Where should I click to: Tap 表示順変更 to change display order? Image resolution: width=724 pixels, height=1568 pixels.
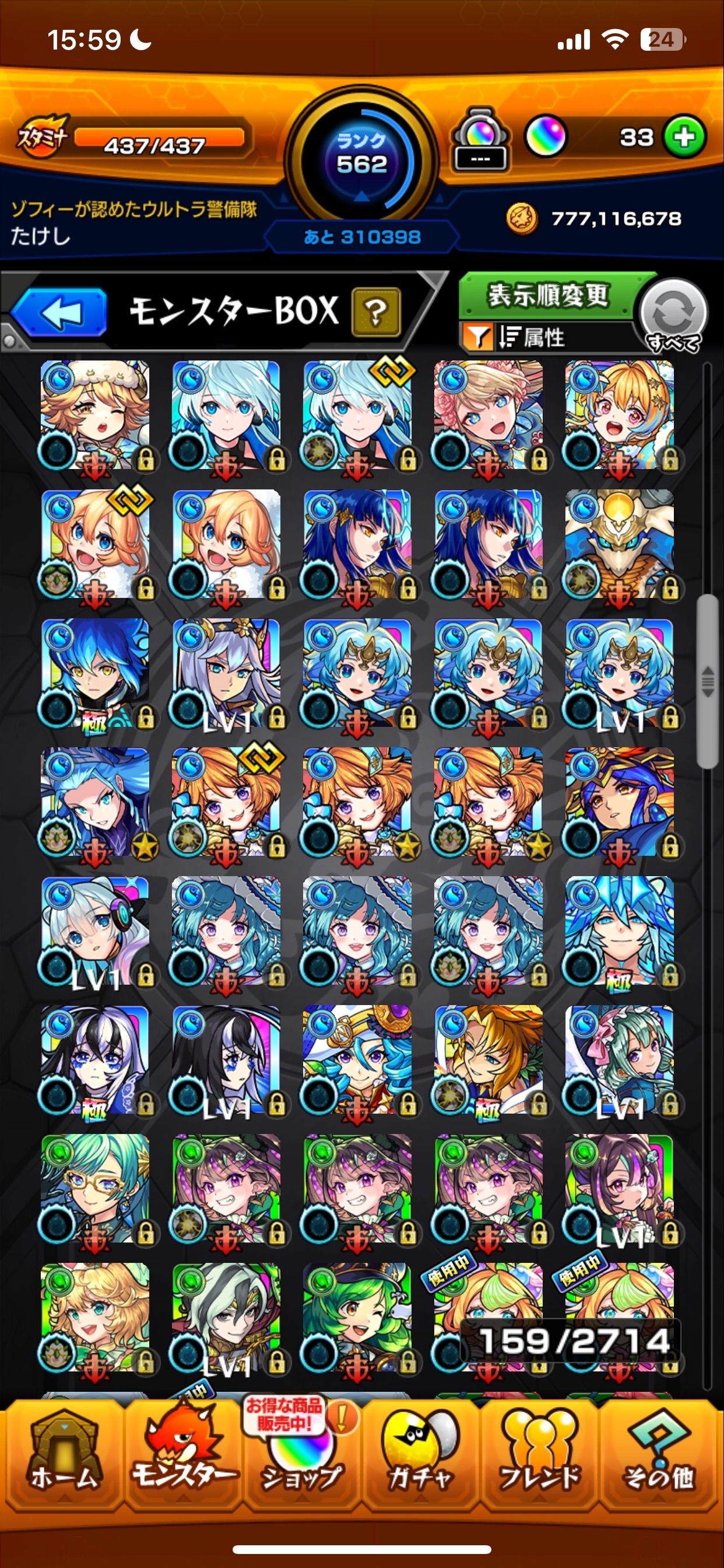pyautogui.click(x=547, y=296)
